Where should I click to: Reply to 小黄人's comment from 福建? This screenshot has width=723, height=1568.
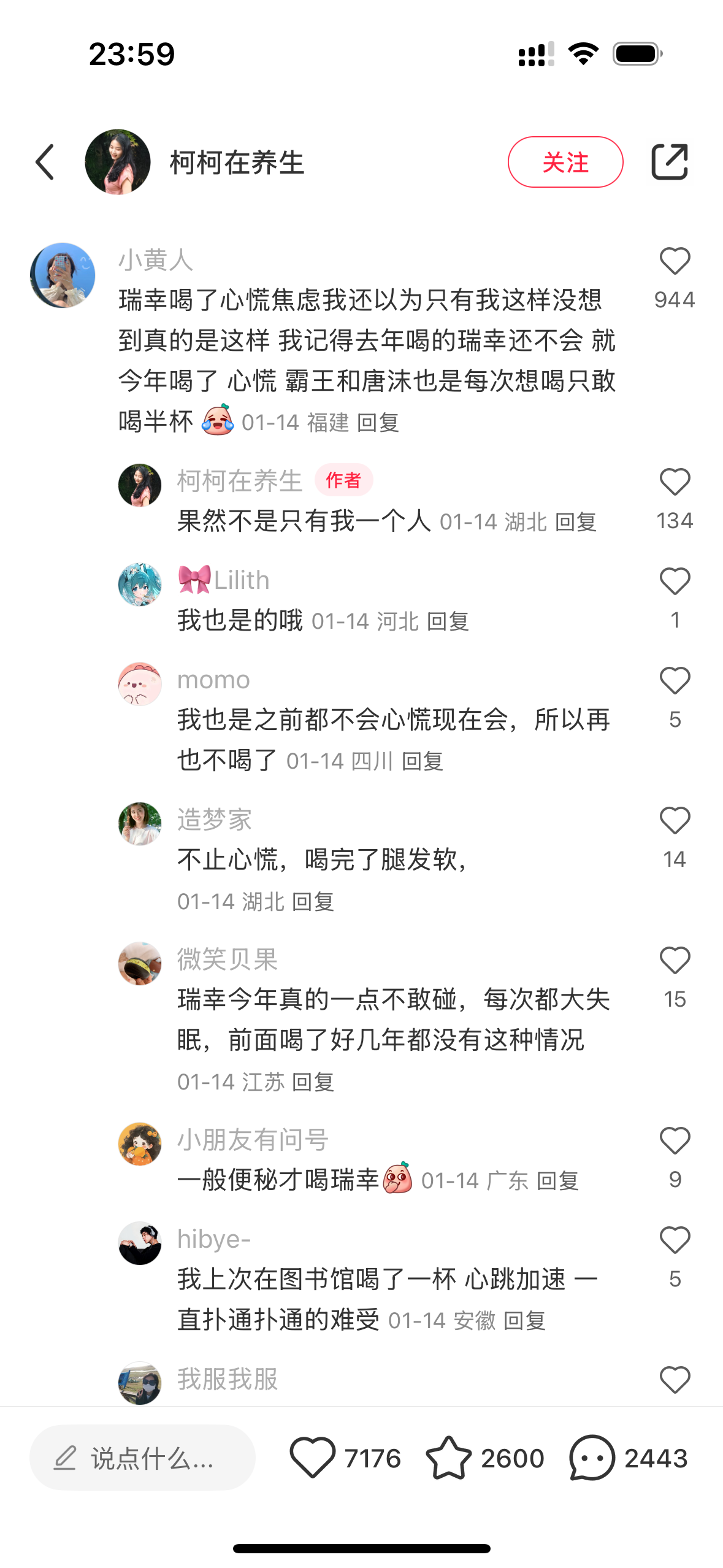pyautogui.click(x=378, y=423)
